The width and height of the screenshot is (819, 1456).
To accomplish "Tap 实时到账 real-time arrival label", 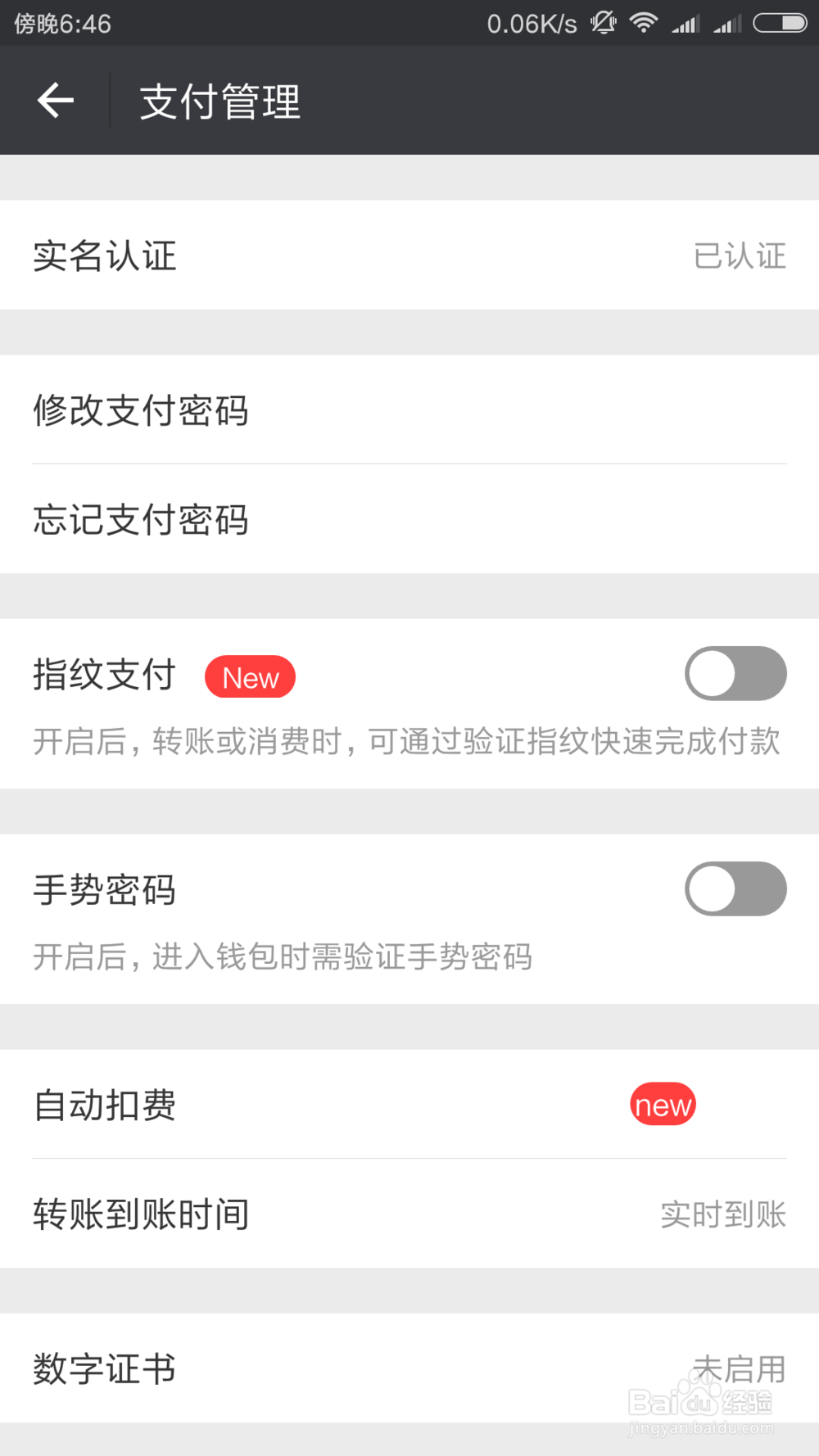I will (x=724, y=1214).
